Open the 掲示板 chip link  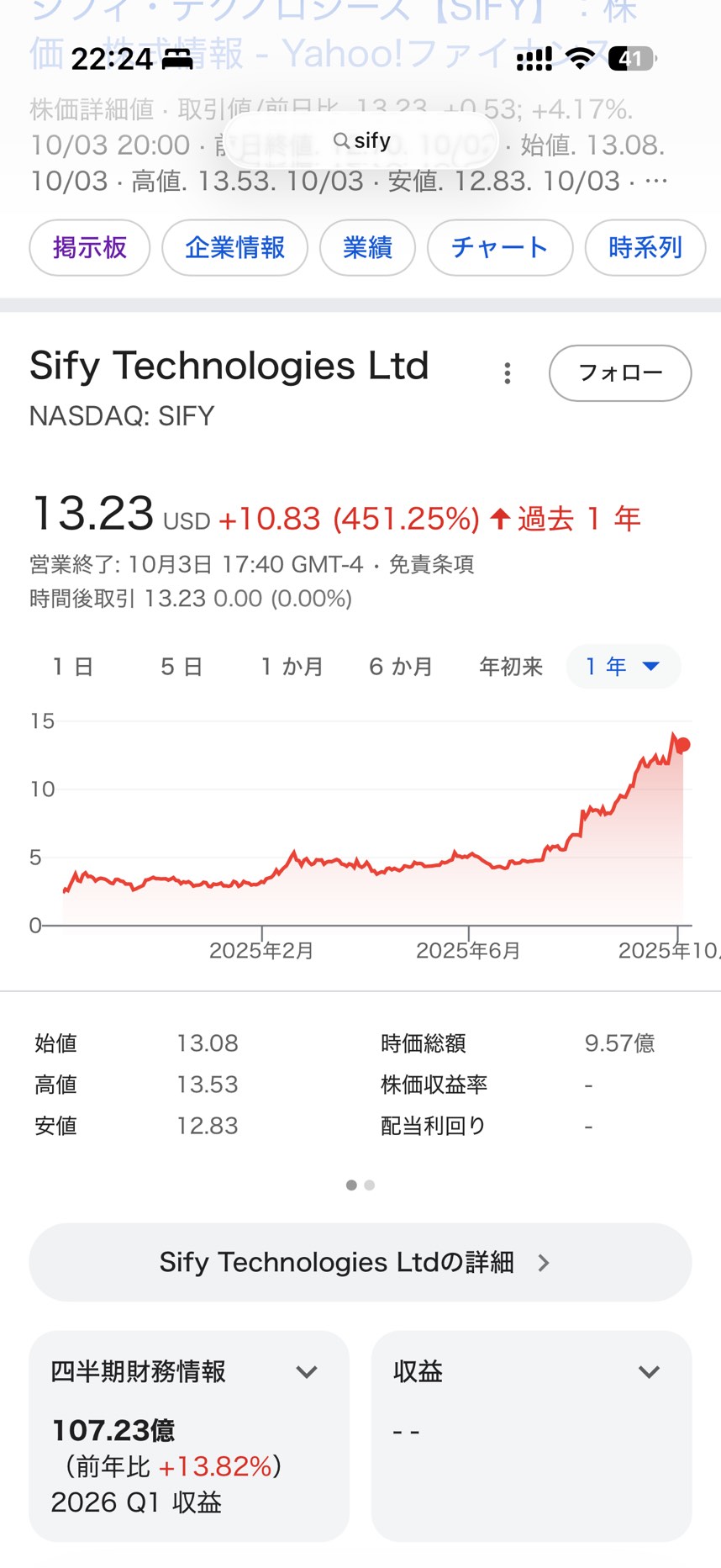point(90,248)
